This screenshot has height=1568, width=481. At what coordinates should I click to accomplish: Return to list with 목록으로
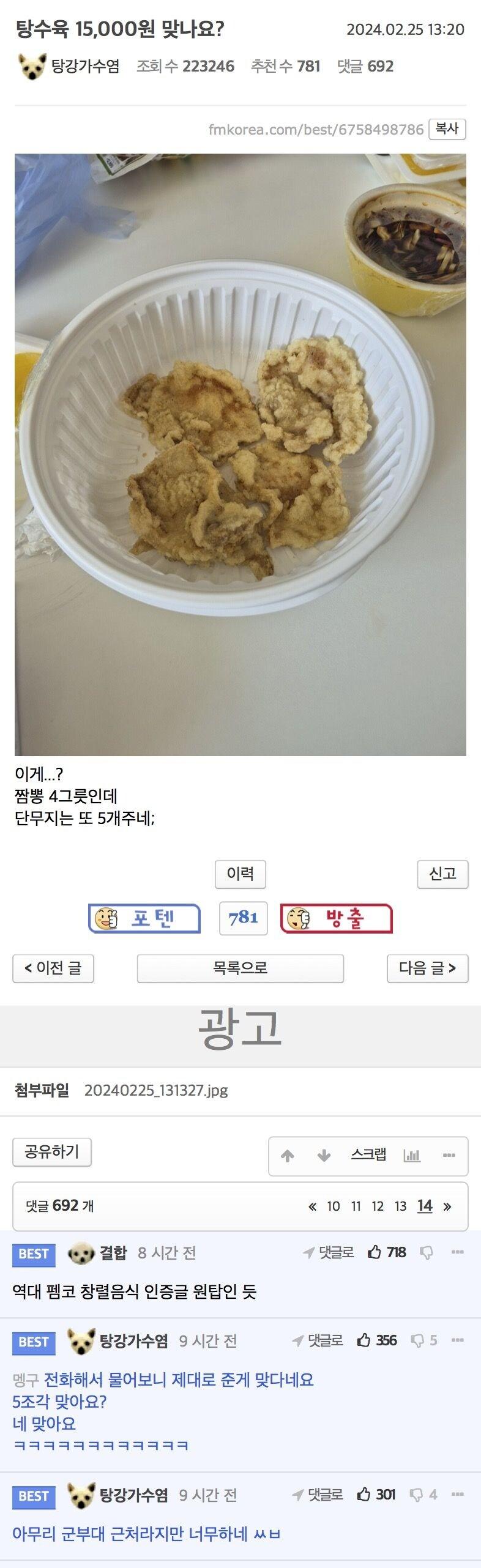click(x=240, y=968)
